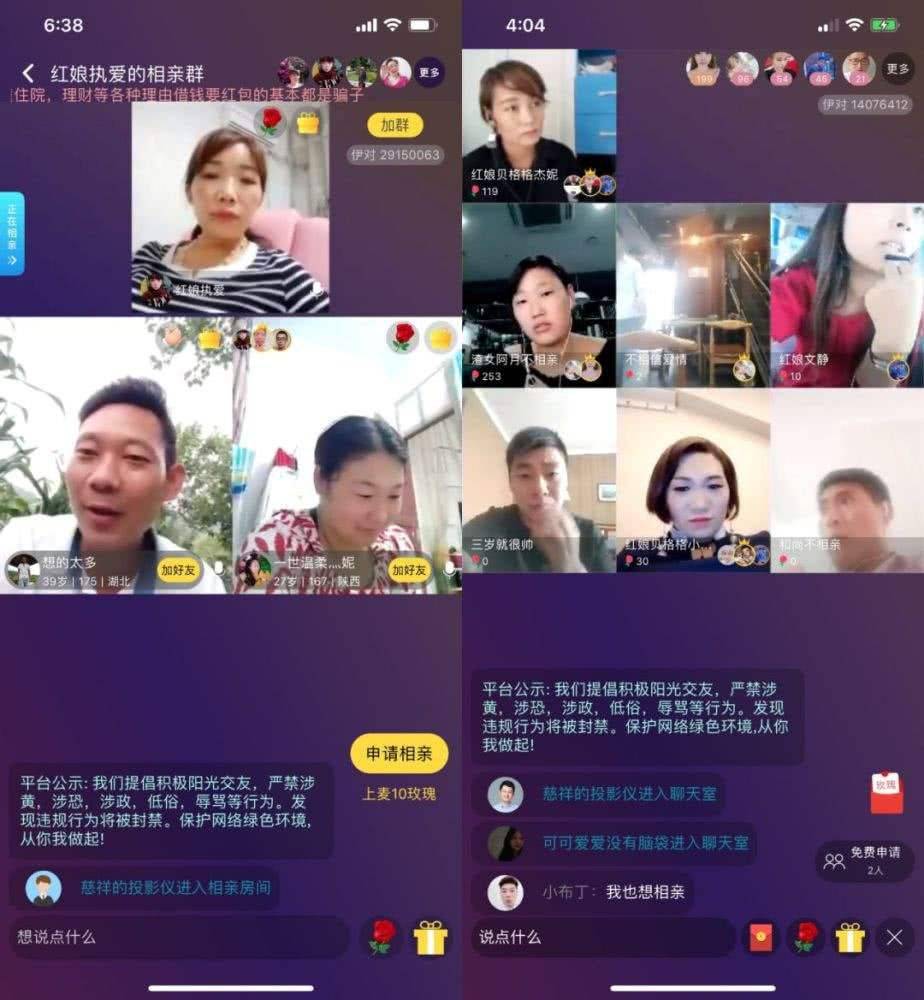Viewport: 924px width, 1000px height.
Task: Open 三岁就很帅's video tile
Action: click(538, 480)
